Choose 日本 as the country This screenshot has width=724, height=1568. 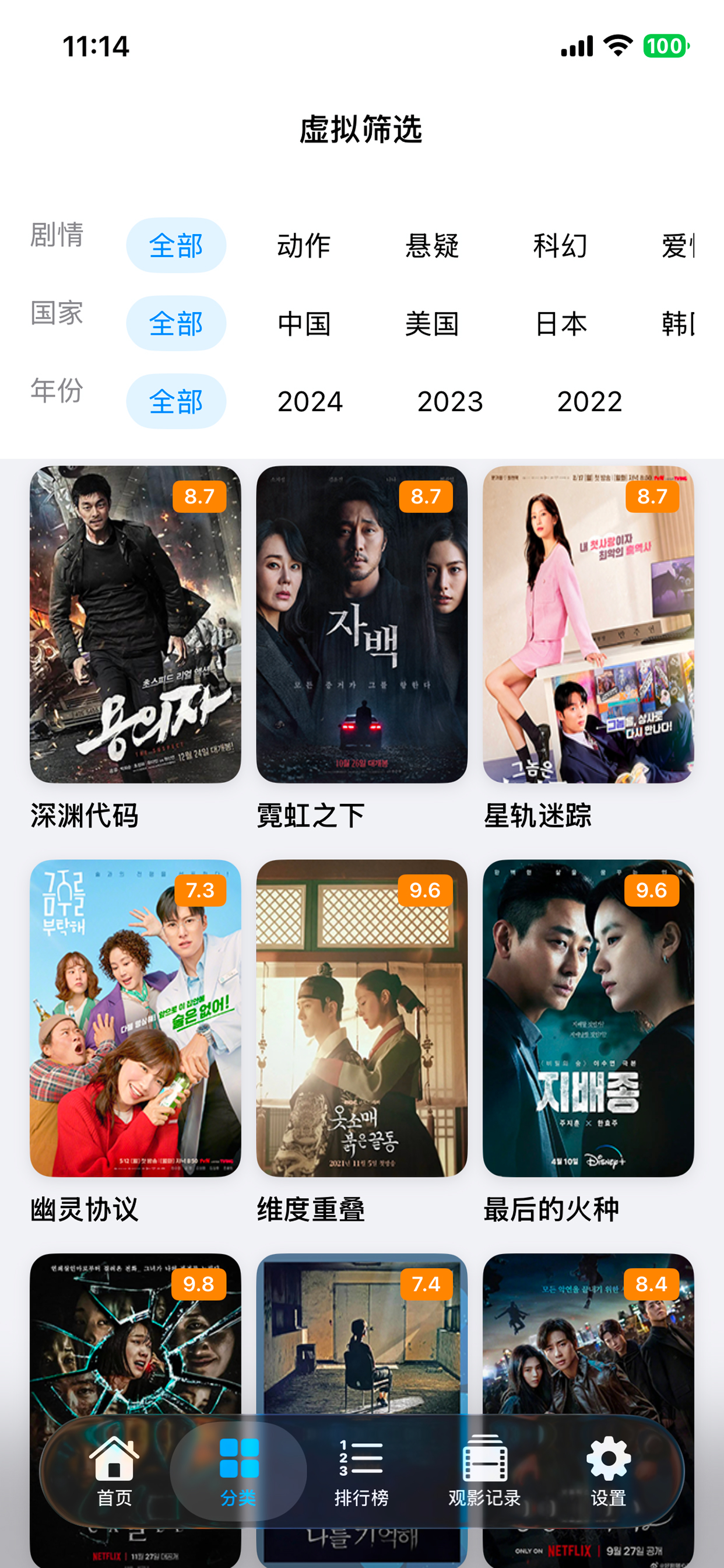click(x=560, y=323)
